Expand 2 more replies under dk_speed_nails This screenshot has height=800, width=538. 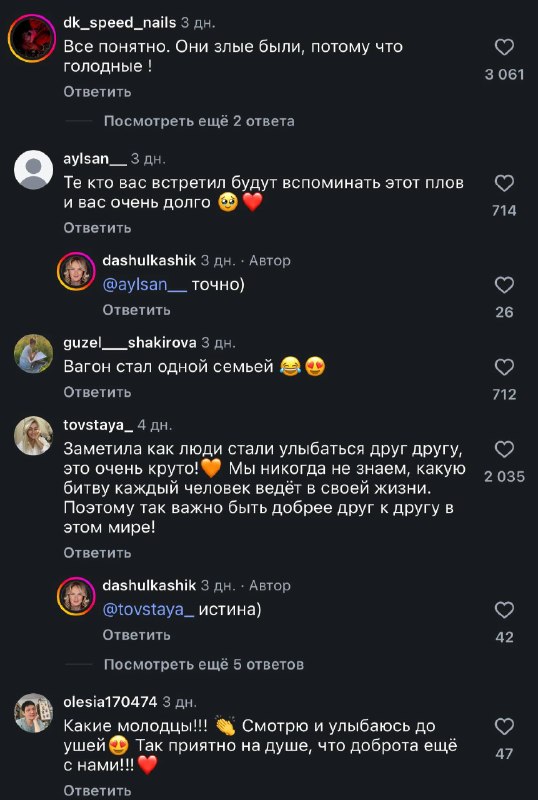(x=199, y=121)
